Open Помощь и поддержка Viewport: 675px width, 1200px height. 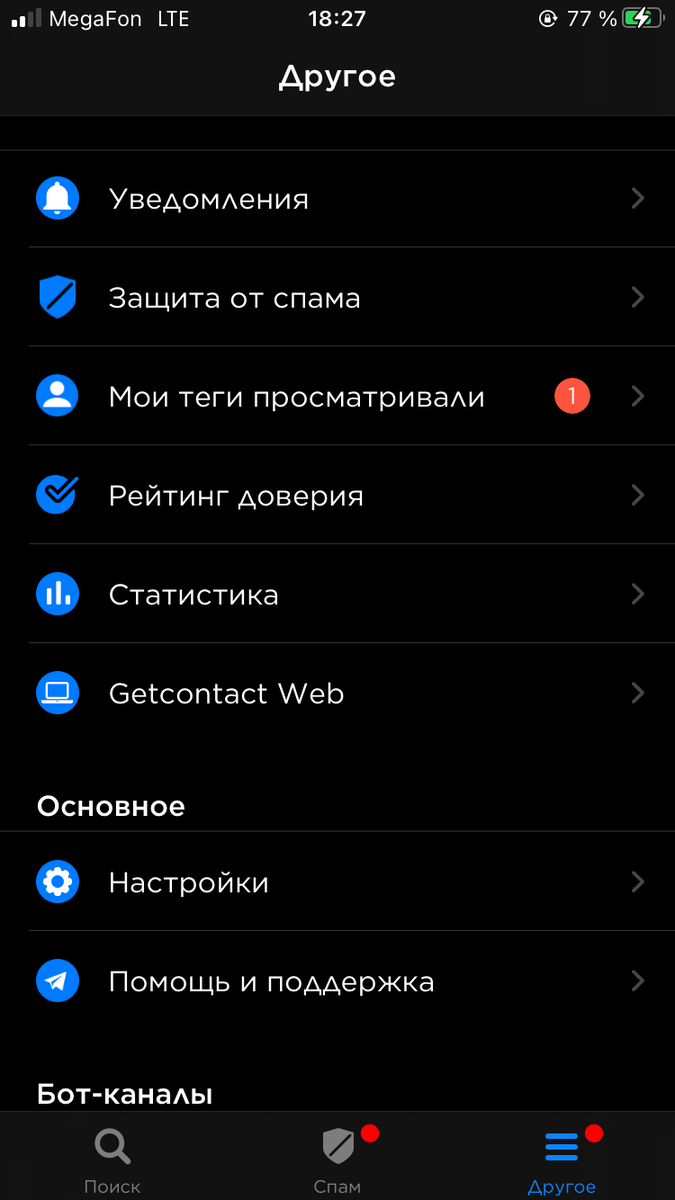point(337,982)
